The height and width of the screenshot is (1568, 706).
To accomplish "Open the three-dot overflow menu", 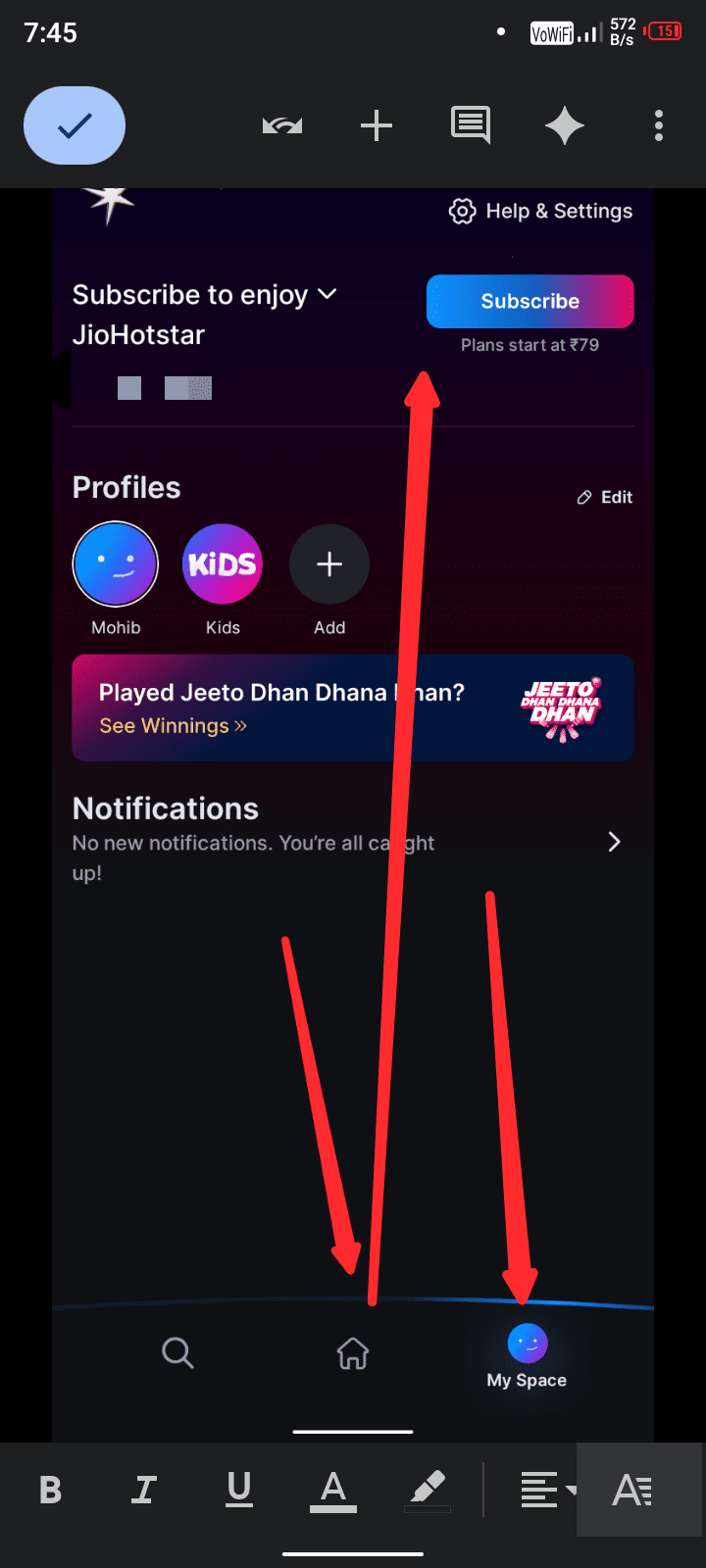I will 659,125.
